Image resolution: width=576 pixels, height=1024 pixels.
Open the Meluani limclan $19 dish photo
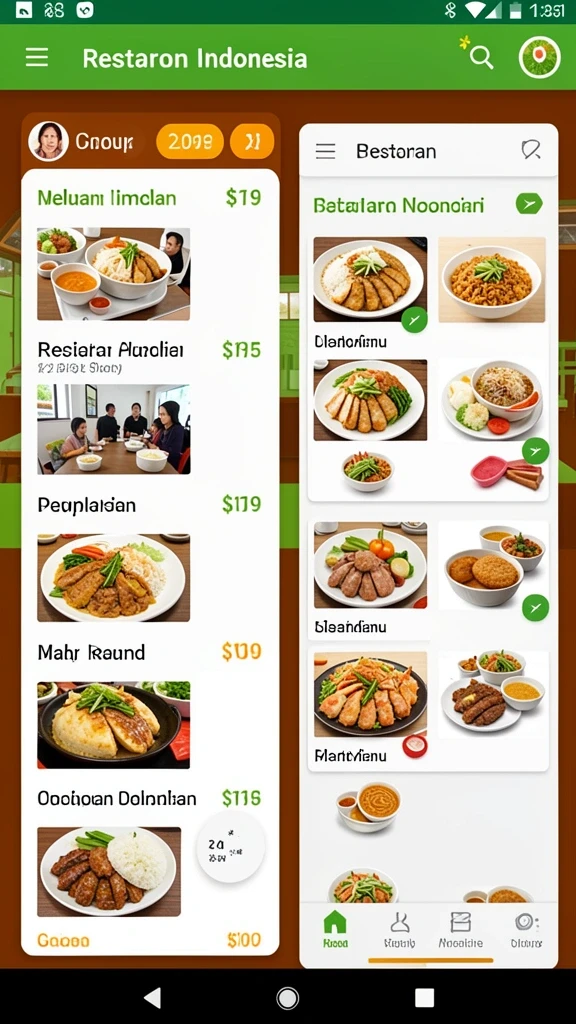pos(114,274)
